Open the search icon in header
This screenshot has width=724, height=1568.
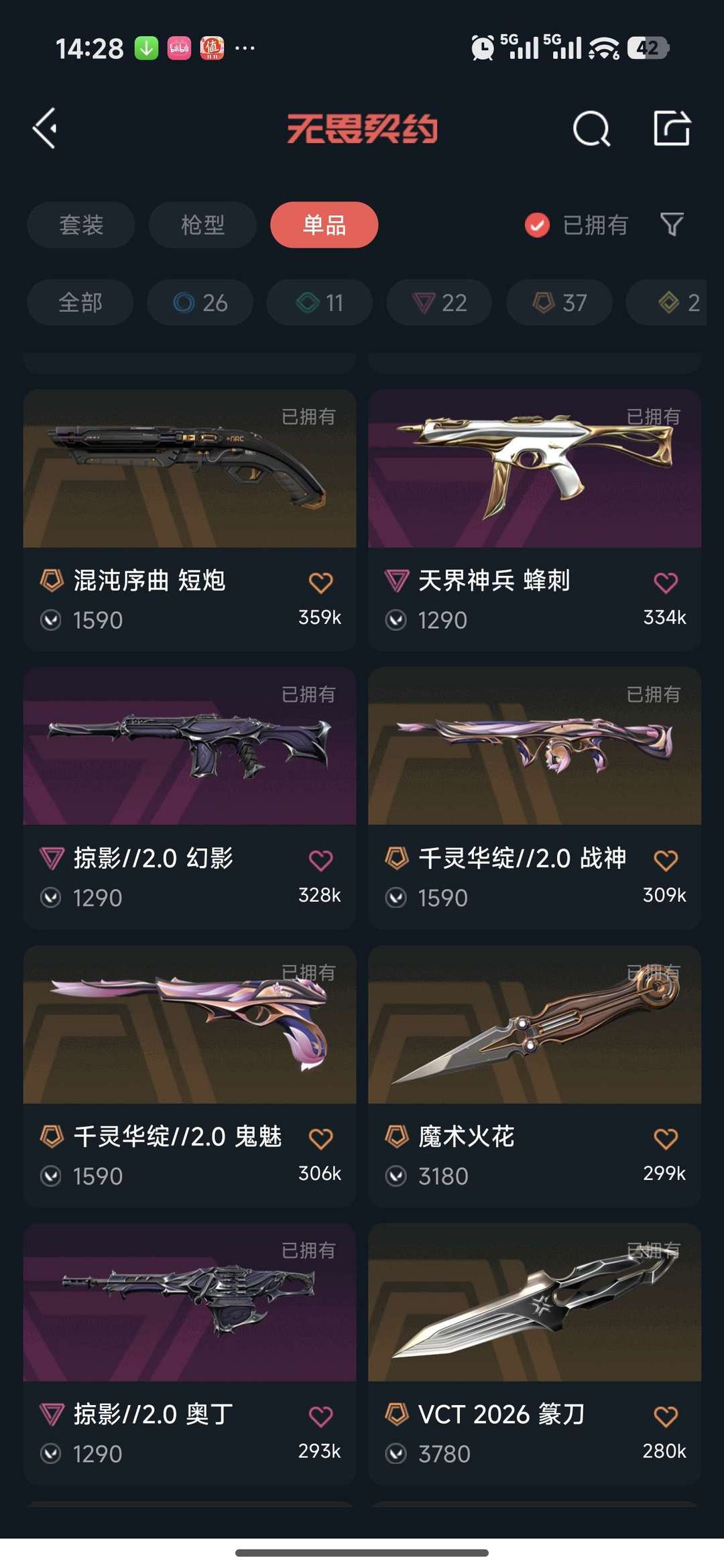click(x=591, y=128)
